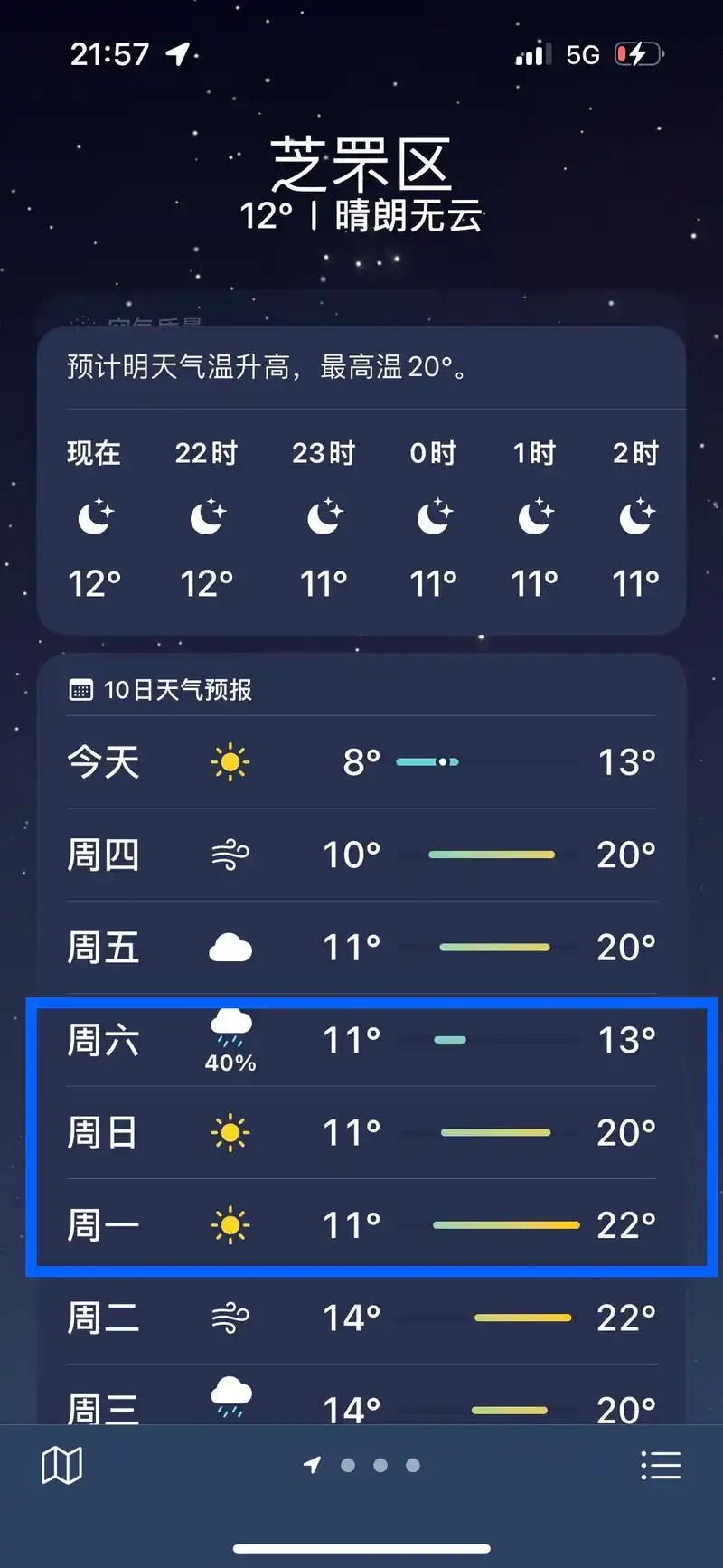Image resolution: width=723 pixels, height=1568 pixels.
Task: Tap the moon icon under 2时
Action: click(x=636, y=517)
